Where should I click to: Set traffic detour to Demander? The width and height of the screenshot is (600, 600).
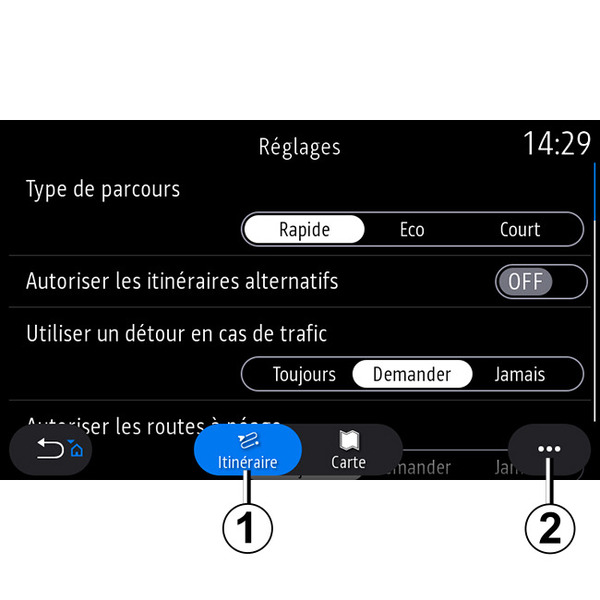[411, 374]
